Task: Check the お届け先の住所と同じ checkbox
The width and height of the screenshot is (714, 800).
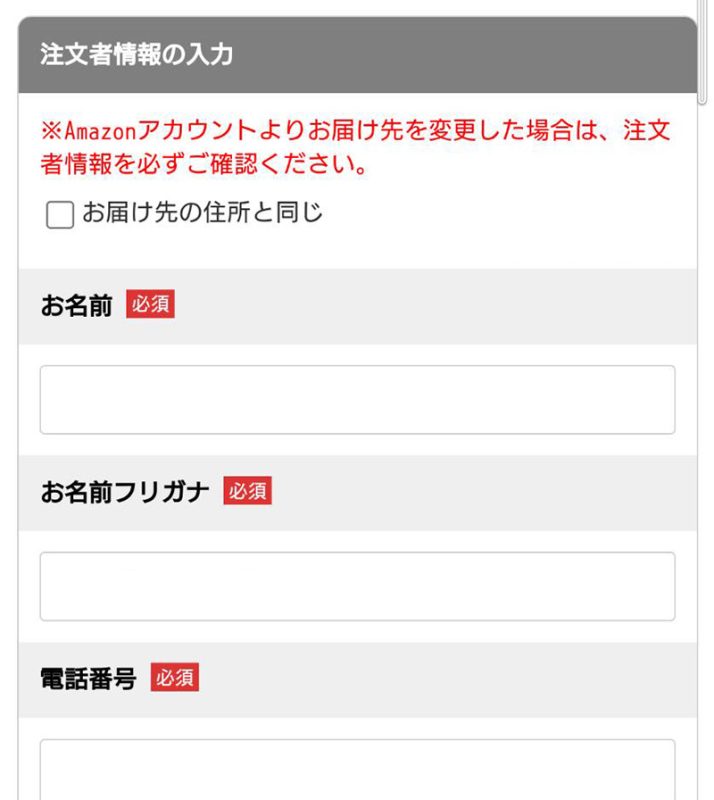Action: 60,215
